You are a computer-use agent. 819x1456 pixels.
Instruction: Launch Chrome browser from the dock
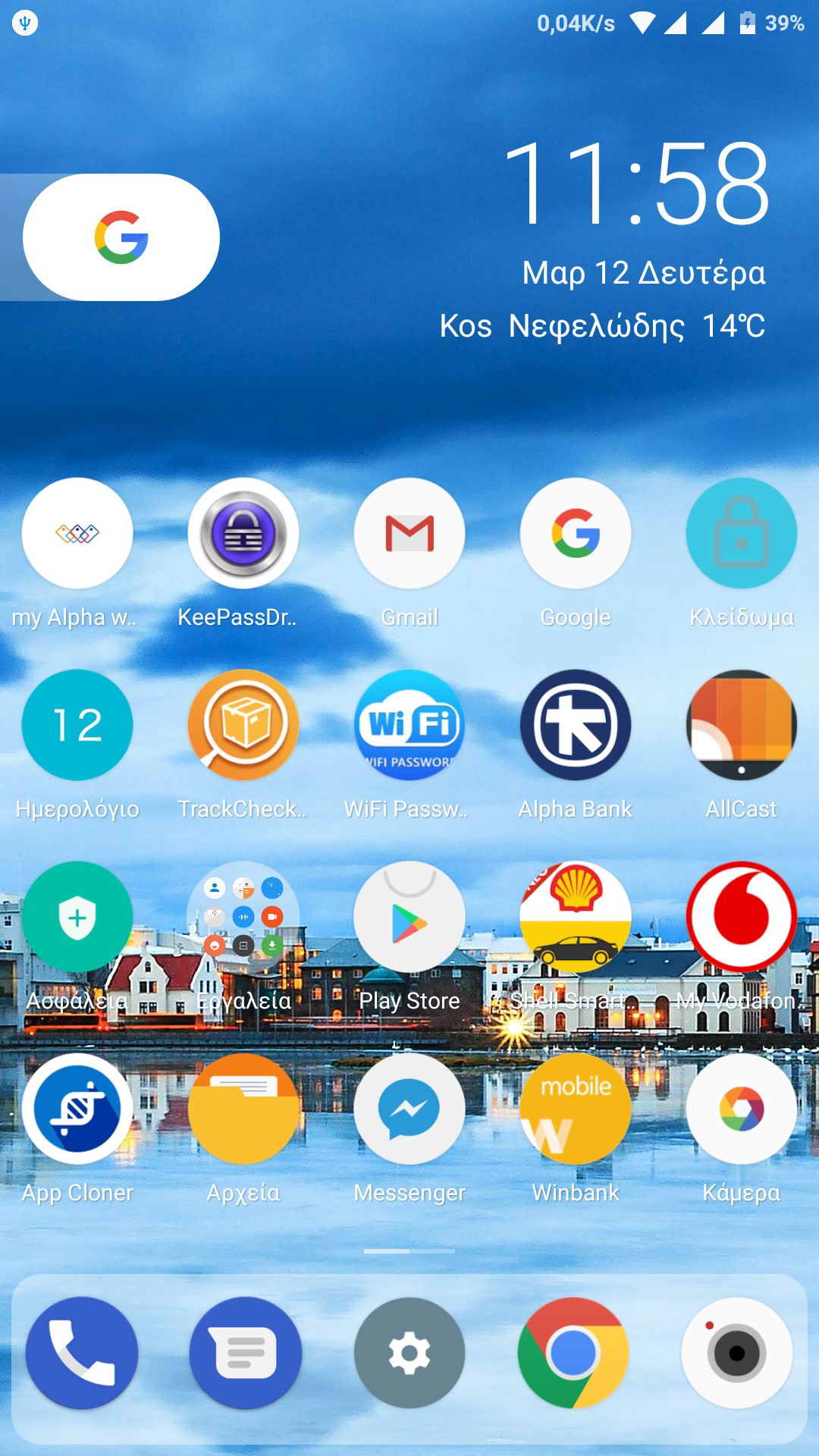point(573,1354)
